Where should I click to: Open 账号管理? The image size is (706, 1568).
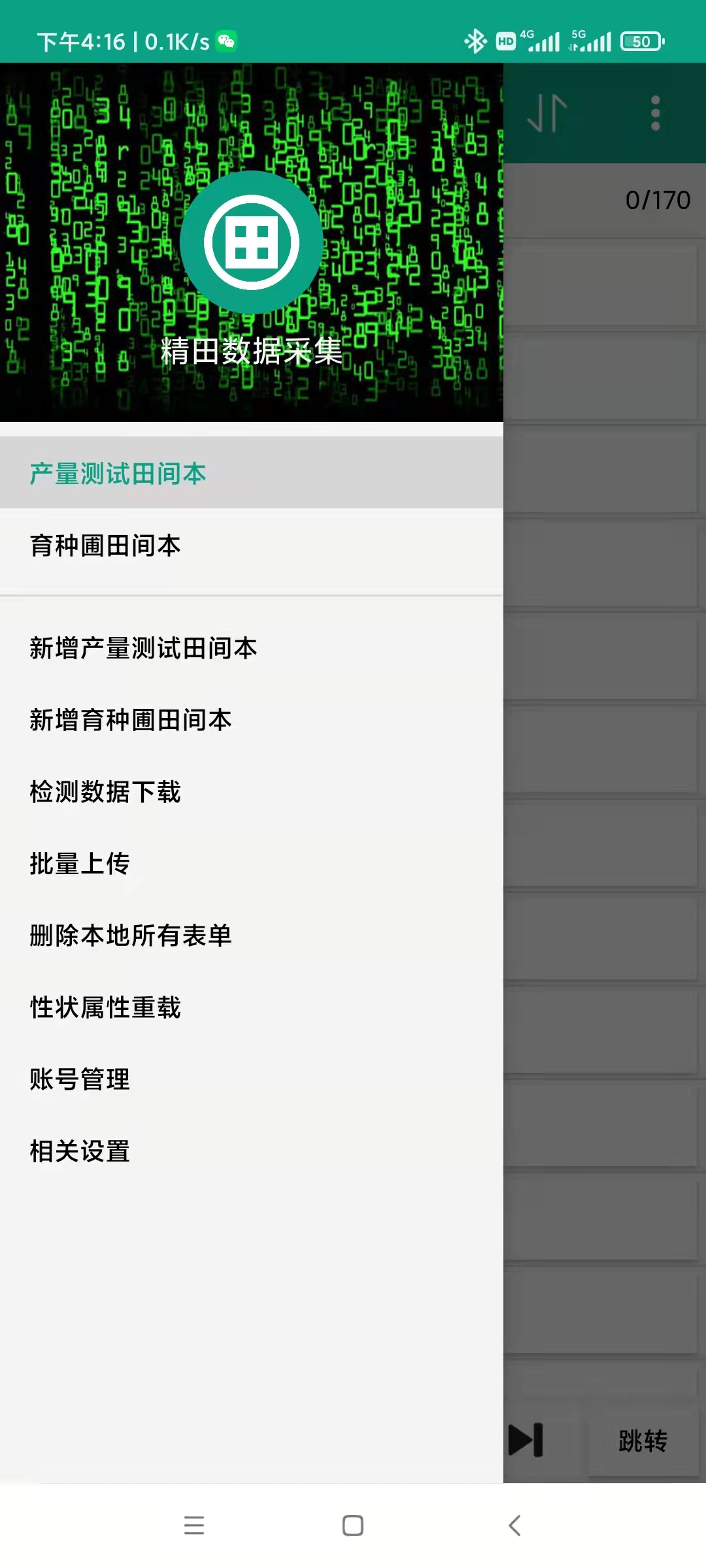252,1079
